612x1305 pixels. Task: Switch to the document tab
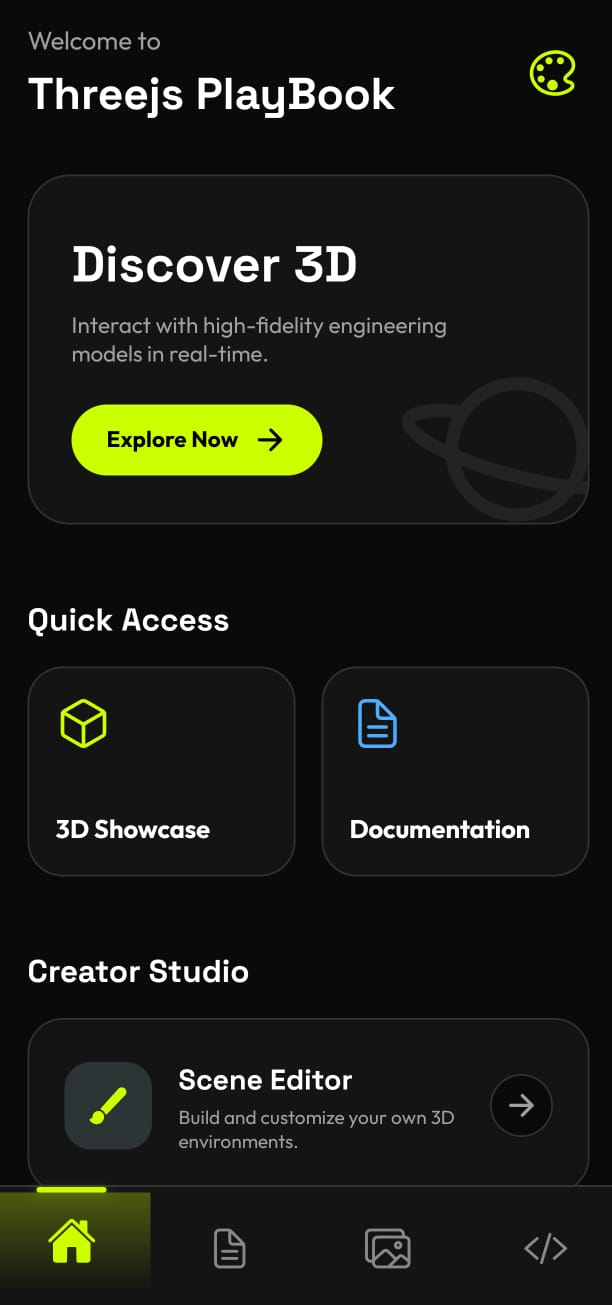tap(230, 1249)
